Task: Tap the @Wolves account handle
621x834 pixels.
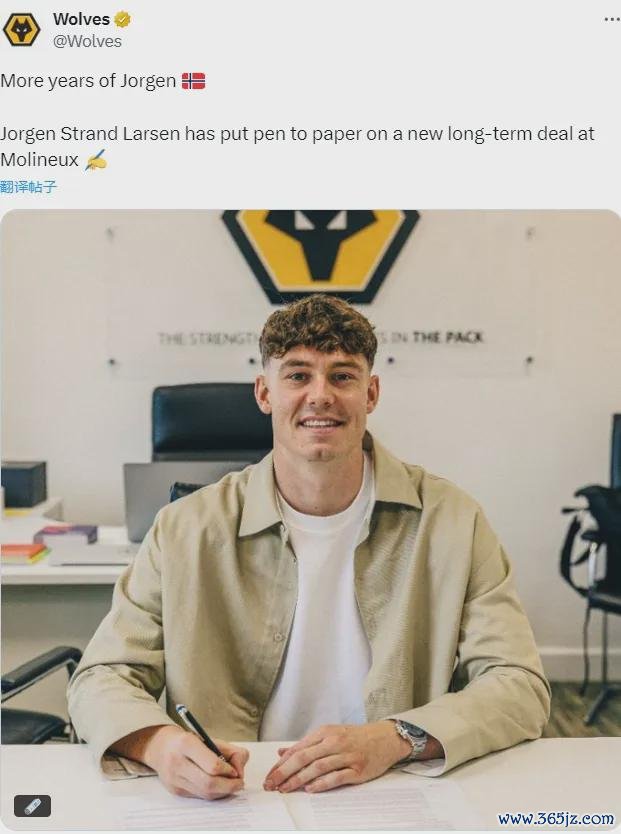Action: (x=87, y=42)
